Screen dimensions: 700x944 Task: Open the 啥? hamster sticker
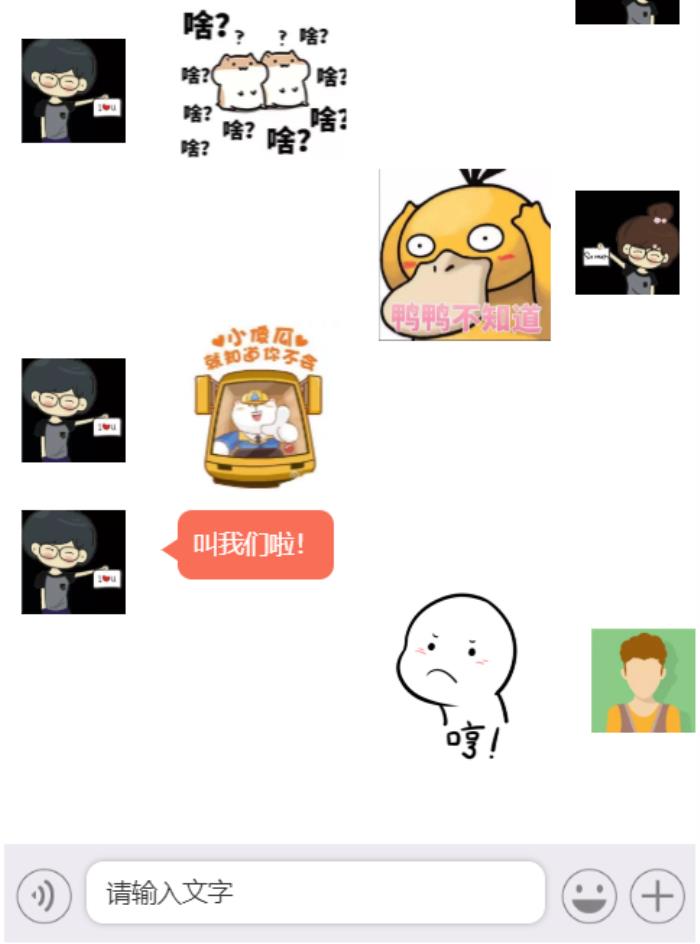(263, 84)
